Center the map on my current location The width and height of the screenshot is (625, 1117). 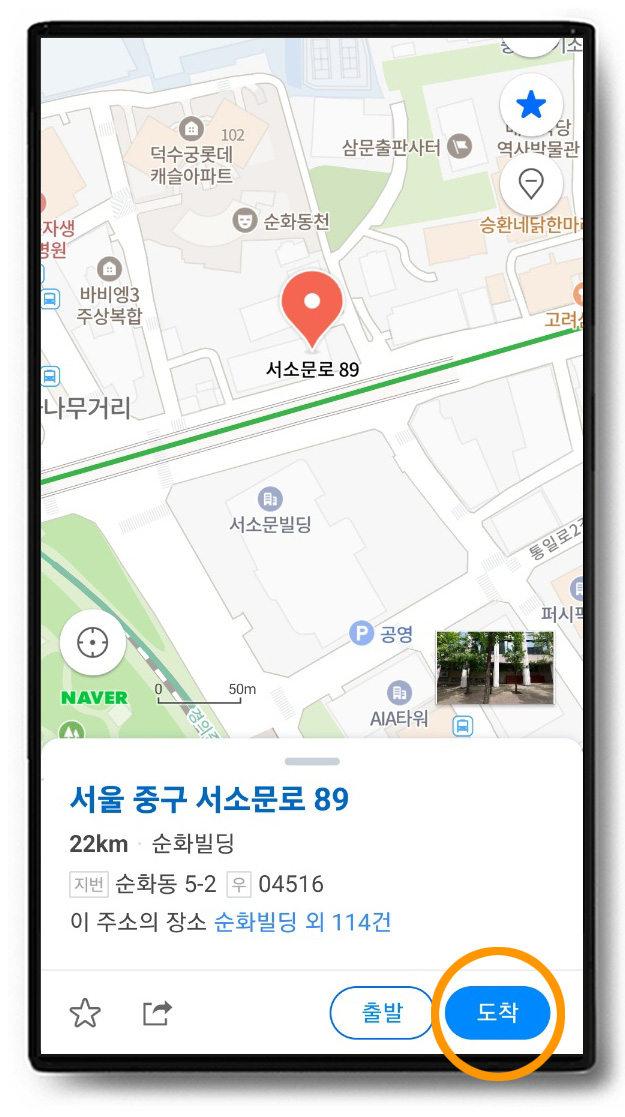(92, 641)
